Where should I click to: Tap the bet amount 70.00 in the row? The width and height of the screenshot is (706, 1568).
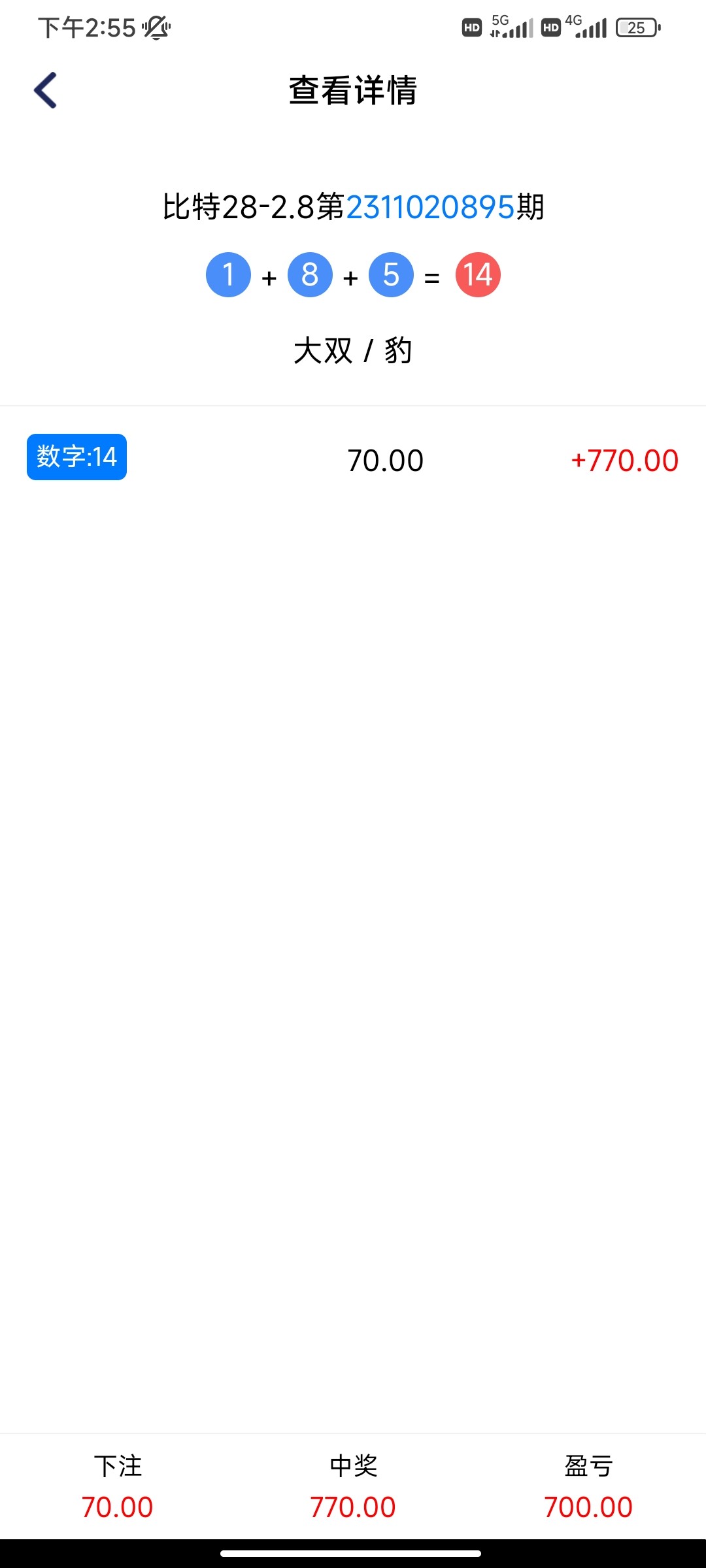click(x=384, y=460)
